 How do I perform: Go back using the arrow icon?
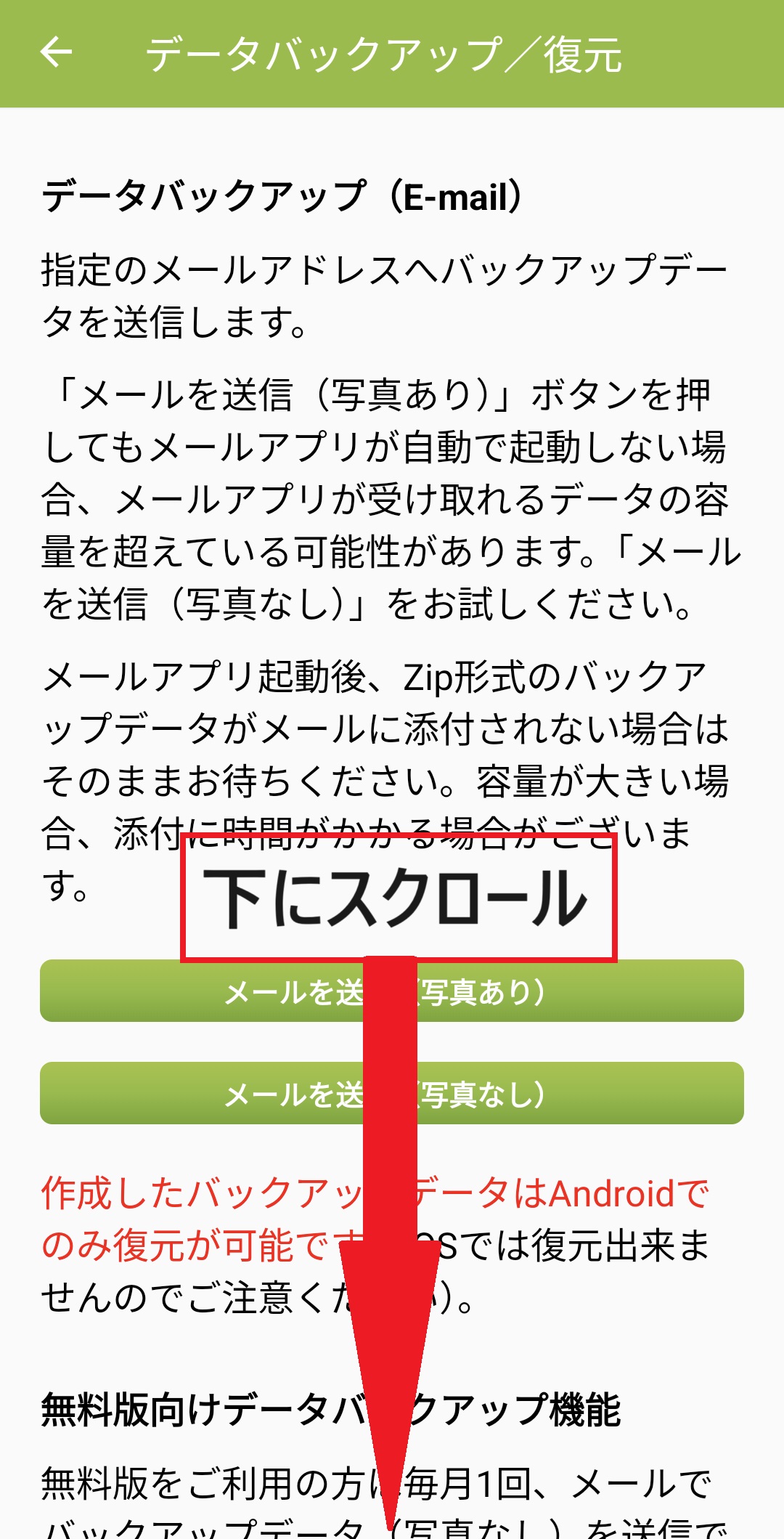tap(56, 52)
